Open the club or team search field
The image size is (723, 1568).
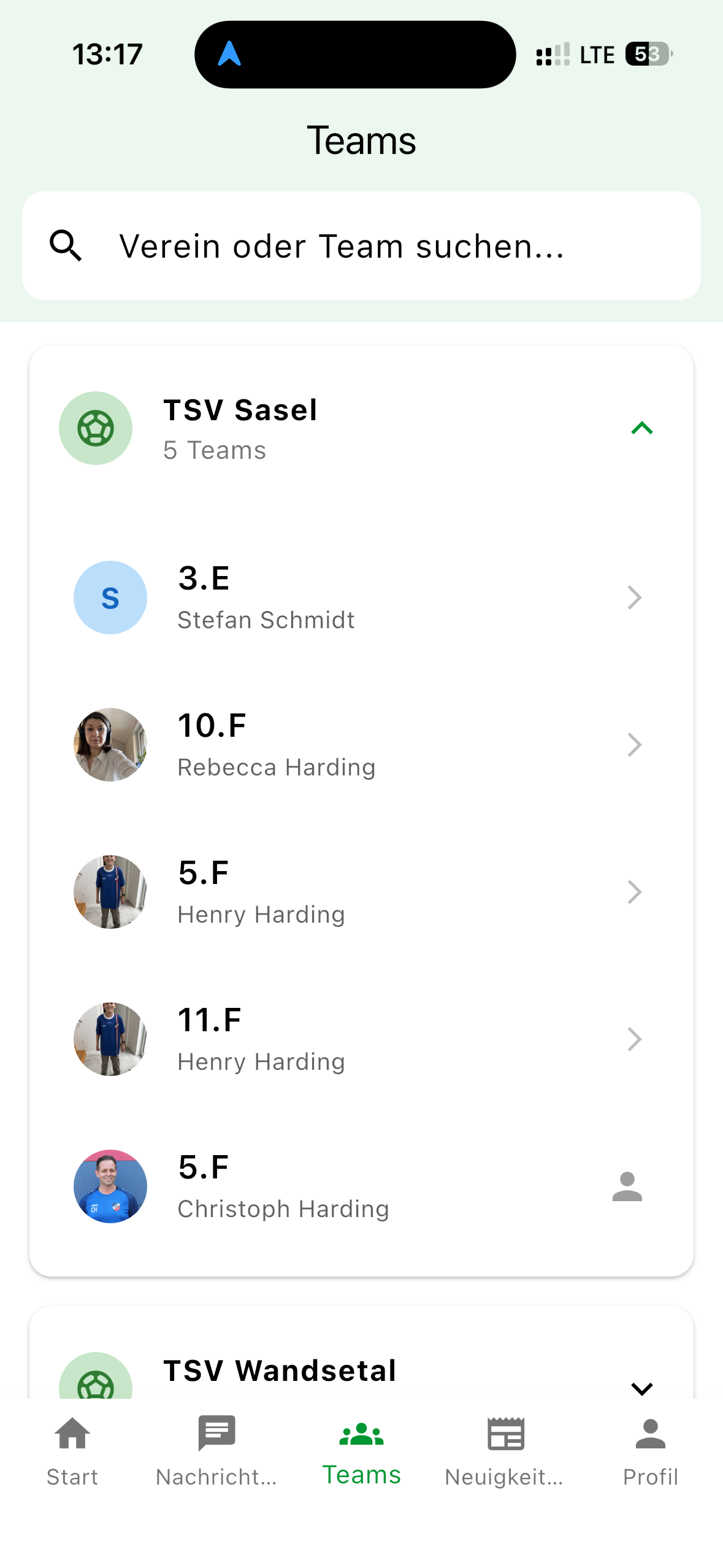(361, 246)
